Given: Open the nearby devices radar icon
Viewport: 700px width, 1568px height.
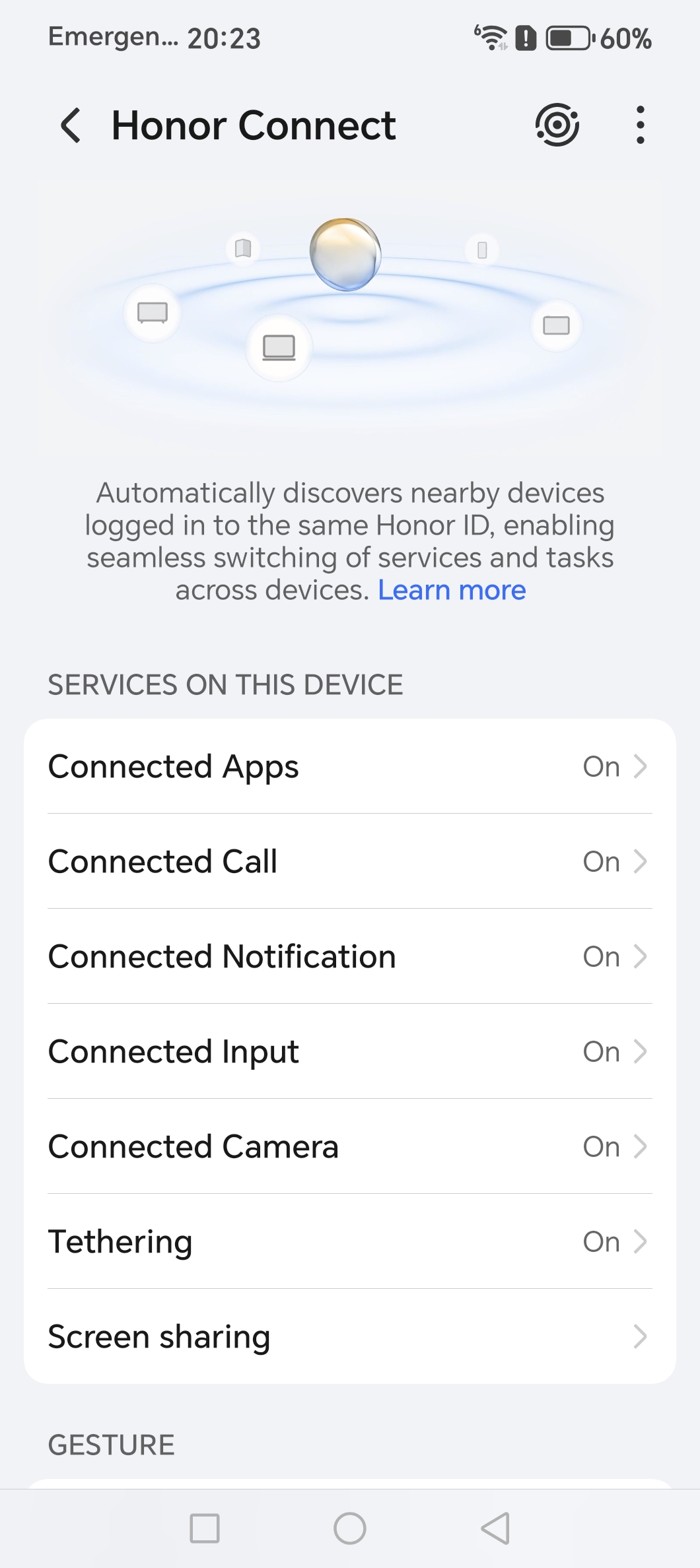Looking at the screenshot, I should (557, 125).
